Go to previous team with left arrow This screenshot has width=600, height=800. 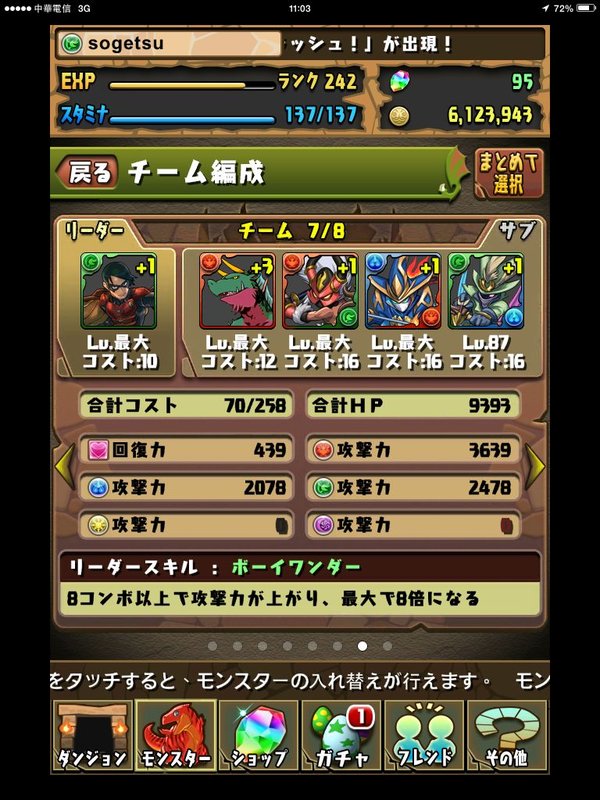pos(62,461)
